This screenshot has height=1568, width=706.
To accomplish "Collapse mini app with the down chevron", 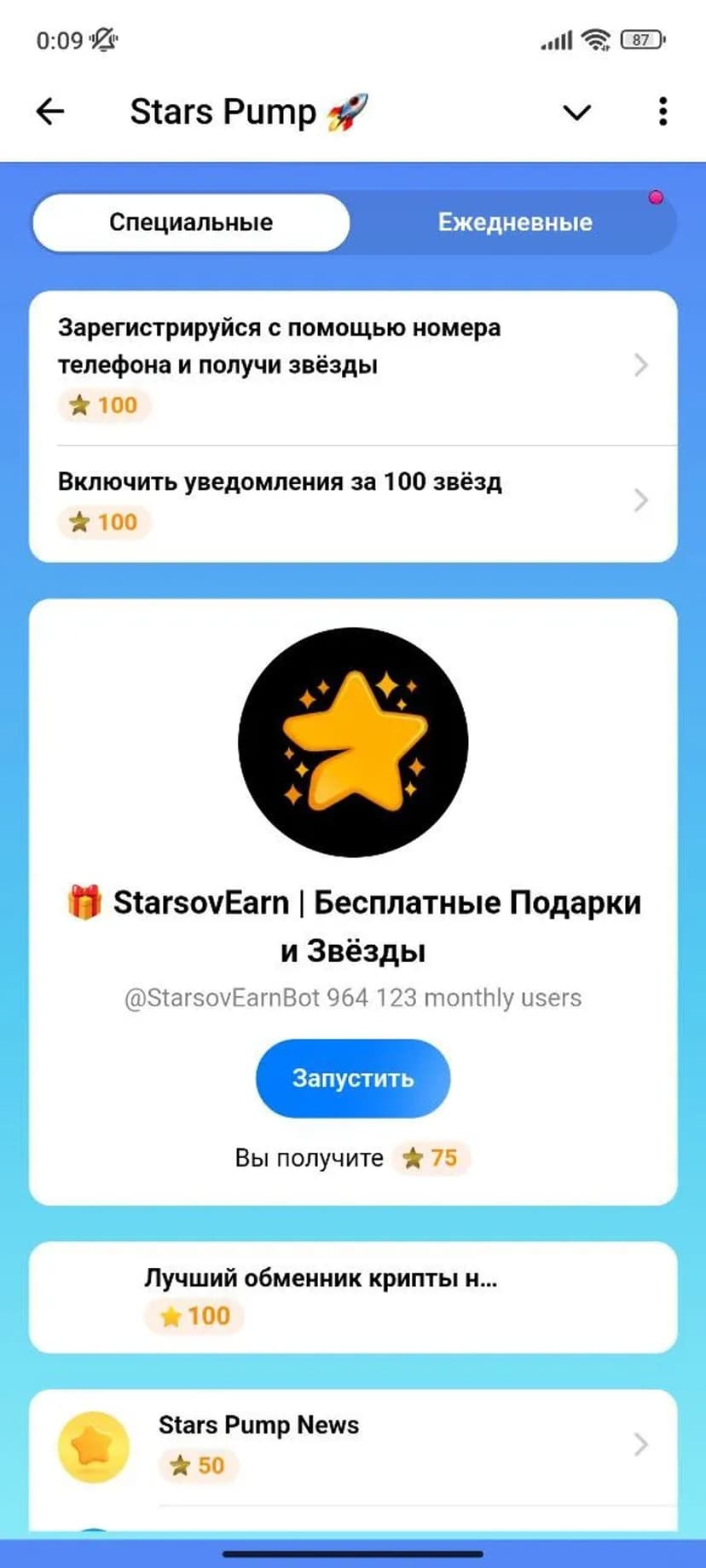I will point(577,112).
